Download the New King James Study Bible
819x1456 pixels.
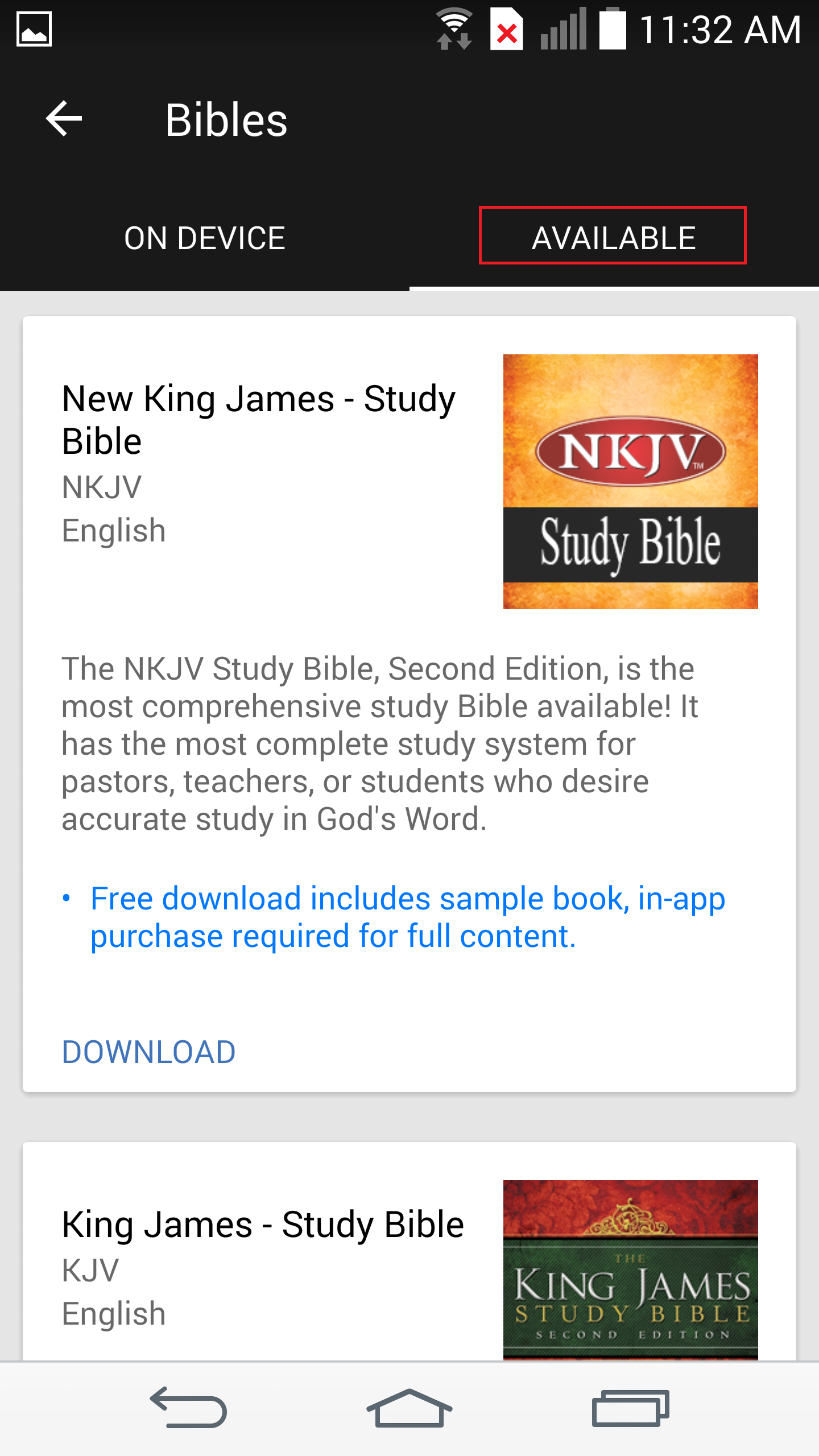point(148,1052)
